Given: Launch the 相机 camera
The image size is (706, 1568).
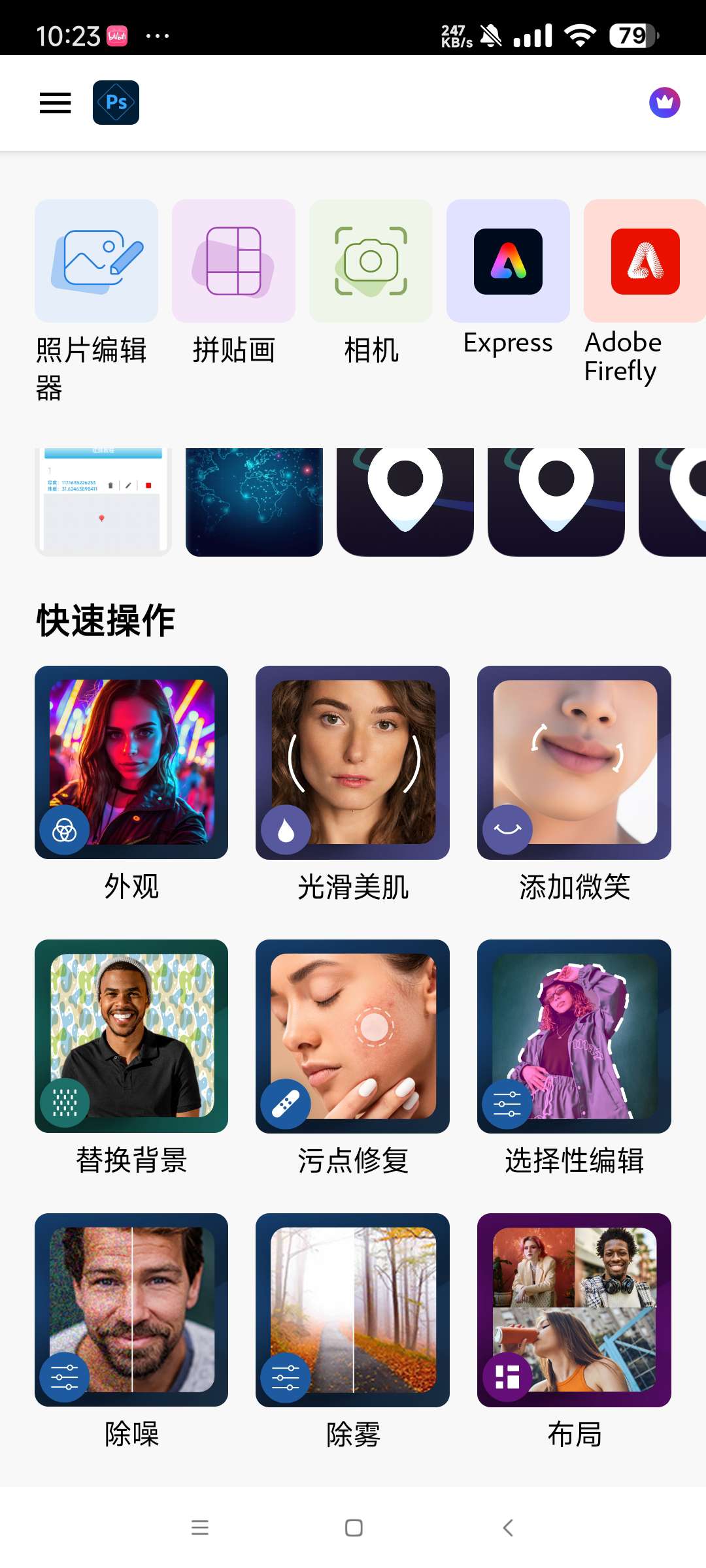Looking at the screenshot, I should coord(371,261).
